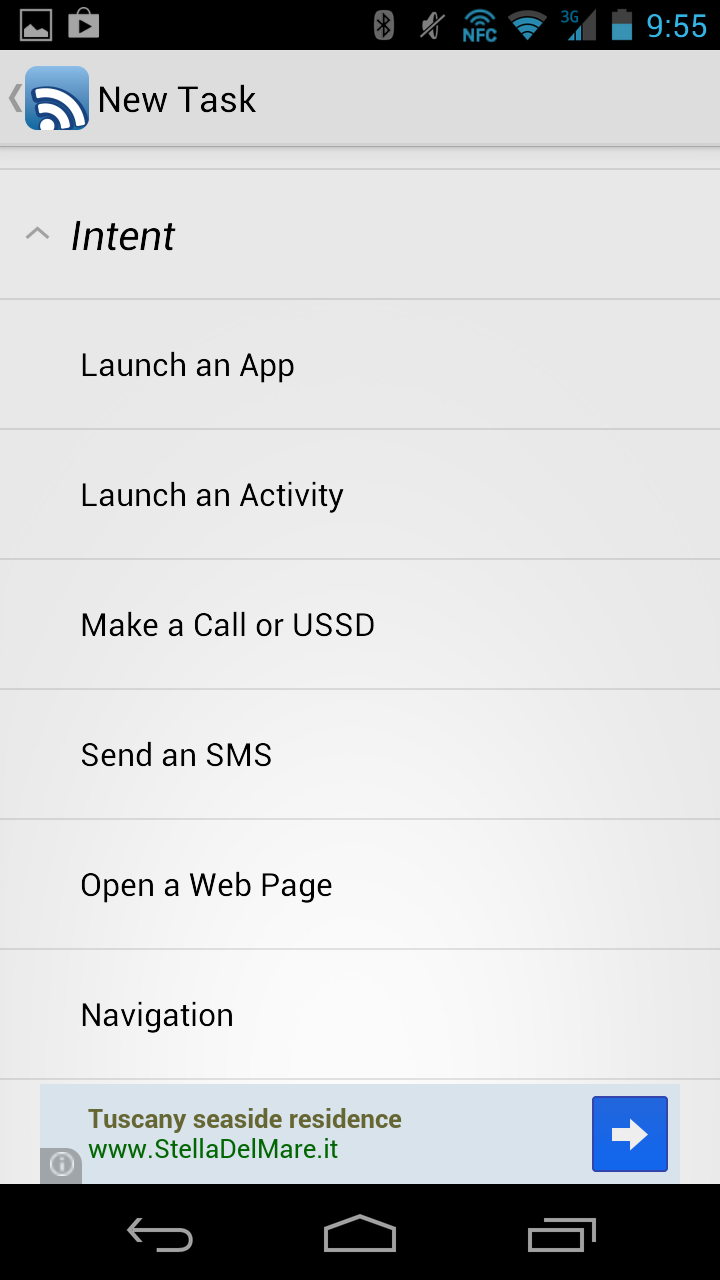
Task: Go back using the app icon
Action: [x=55, y=99]
